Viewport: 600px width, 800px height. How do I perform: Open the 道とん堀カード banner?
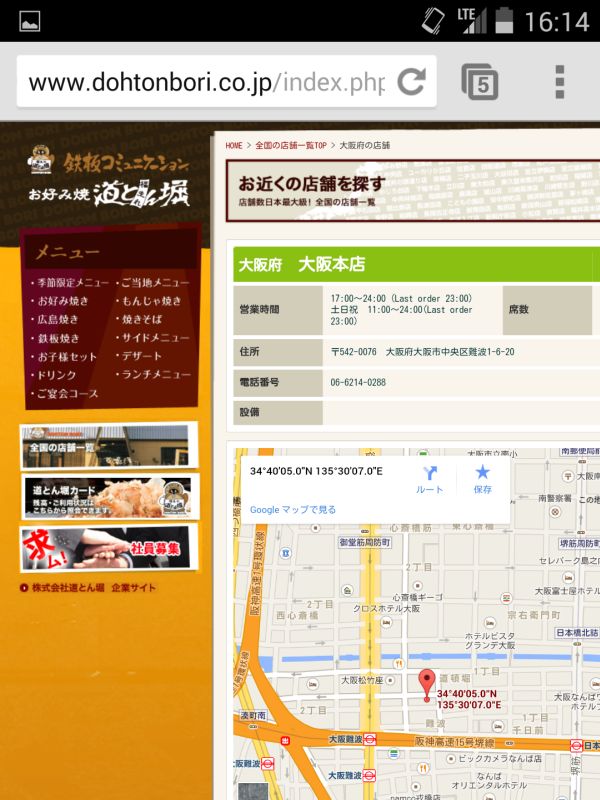[108, 497]
